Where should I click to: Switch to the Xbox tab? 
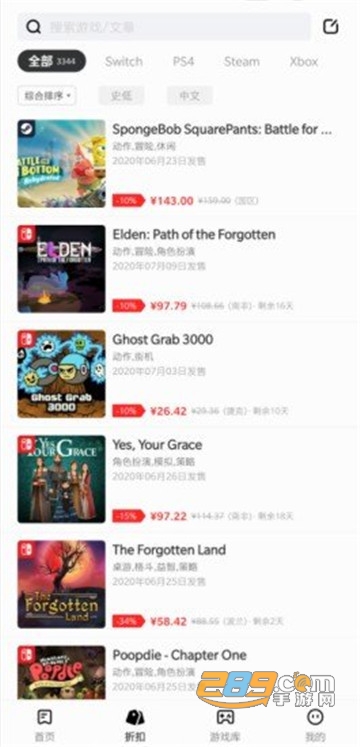tap(304, 61)
